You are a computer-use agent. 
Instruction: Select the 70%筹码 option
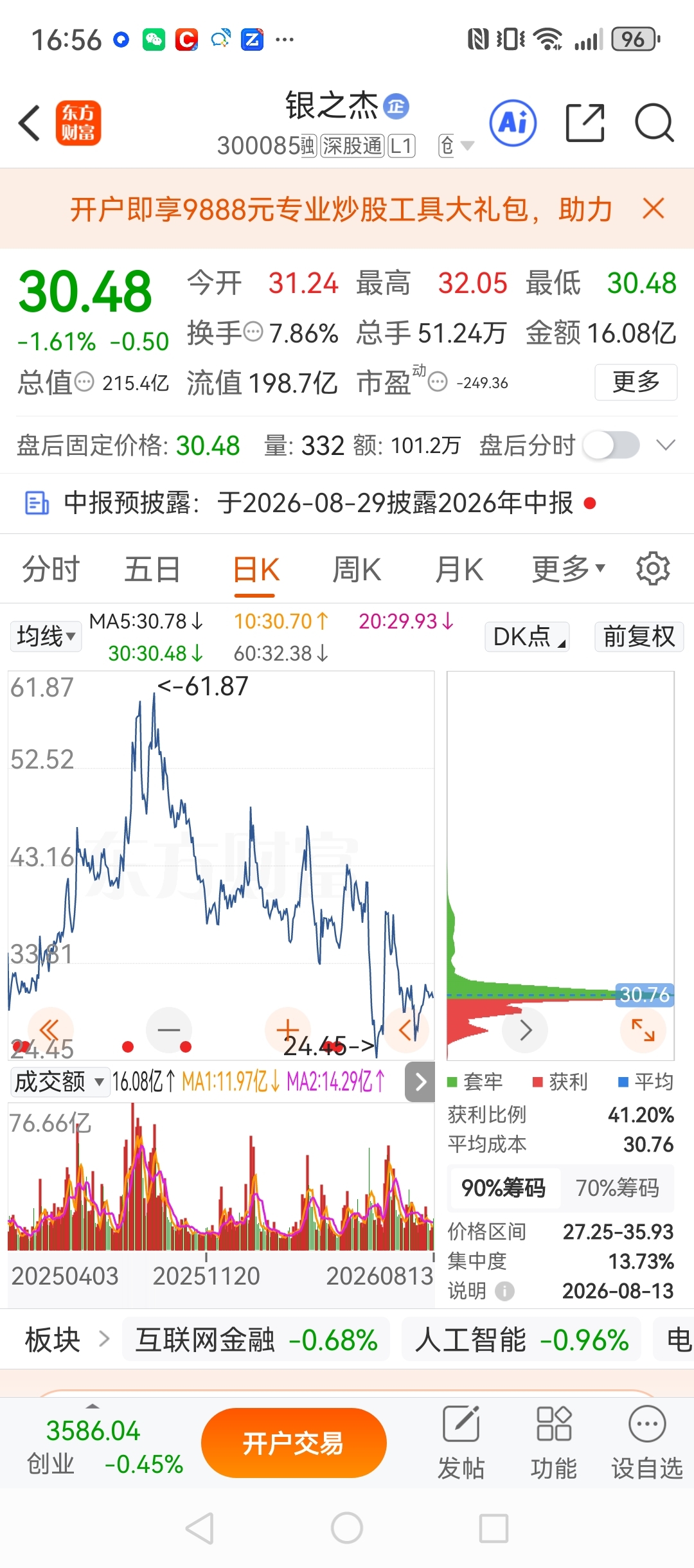617,1188
